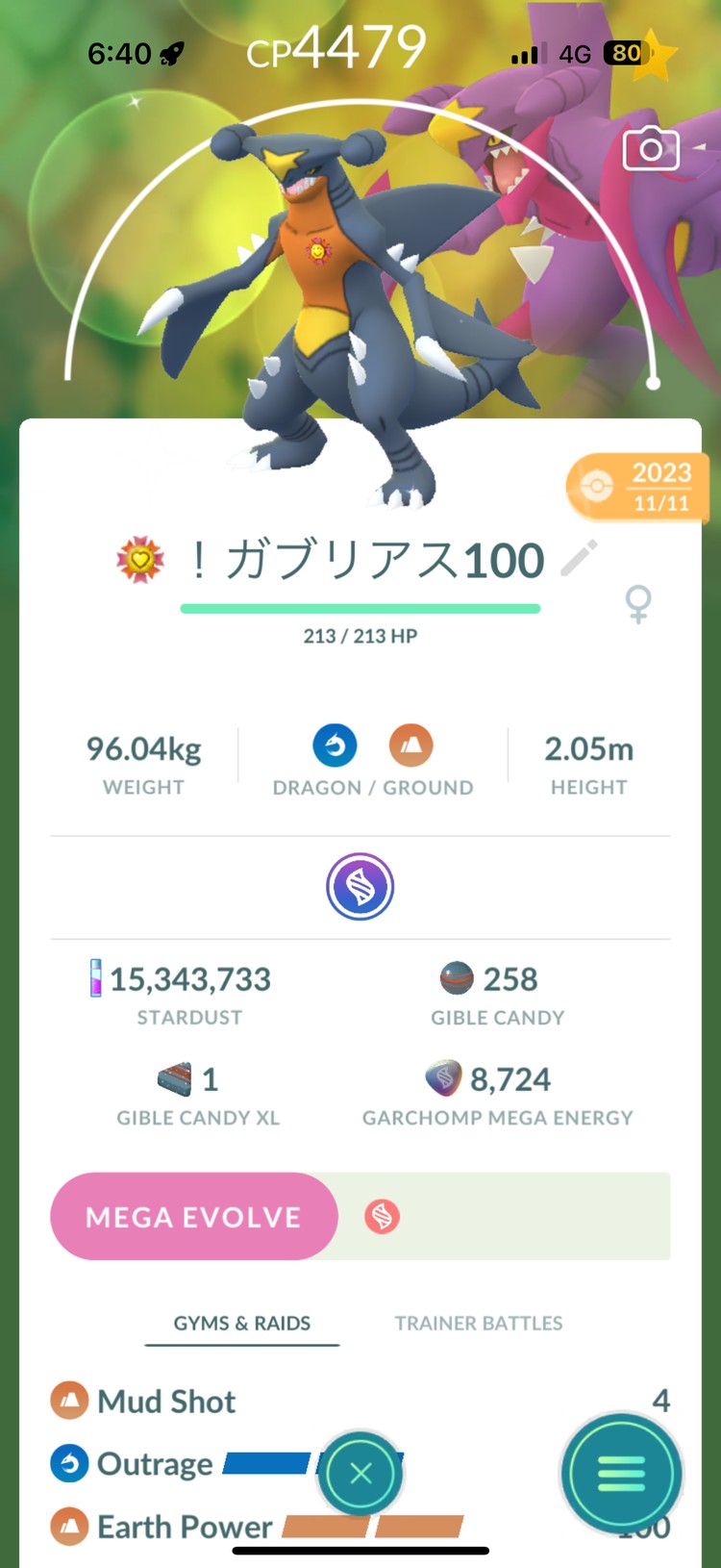Close the Pokémon details with X button
This screenshot has height=1568, width=721.
click(360, 1474)
